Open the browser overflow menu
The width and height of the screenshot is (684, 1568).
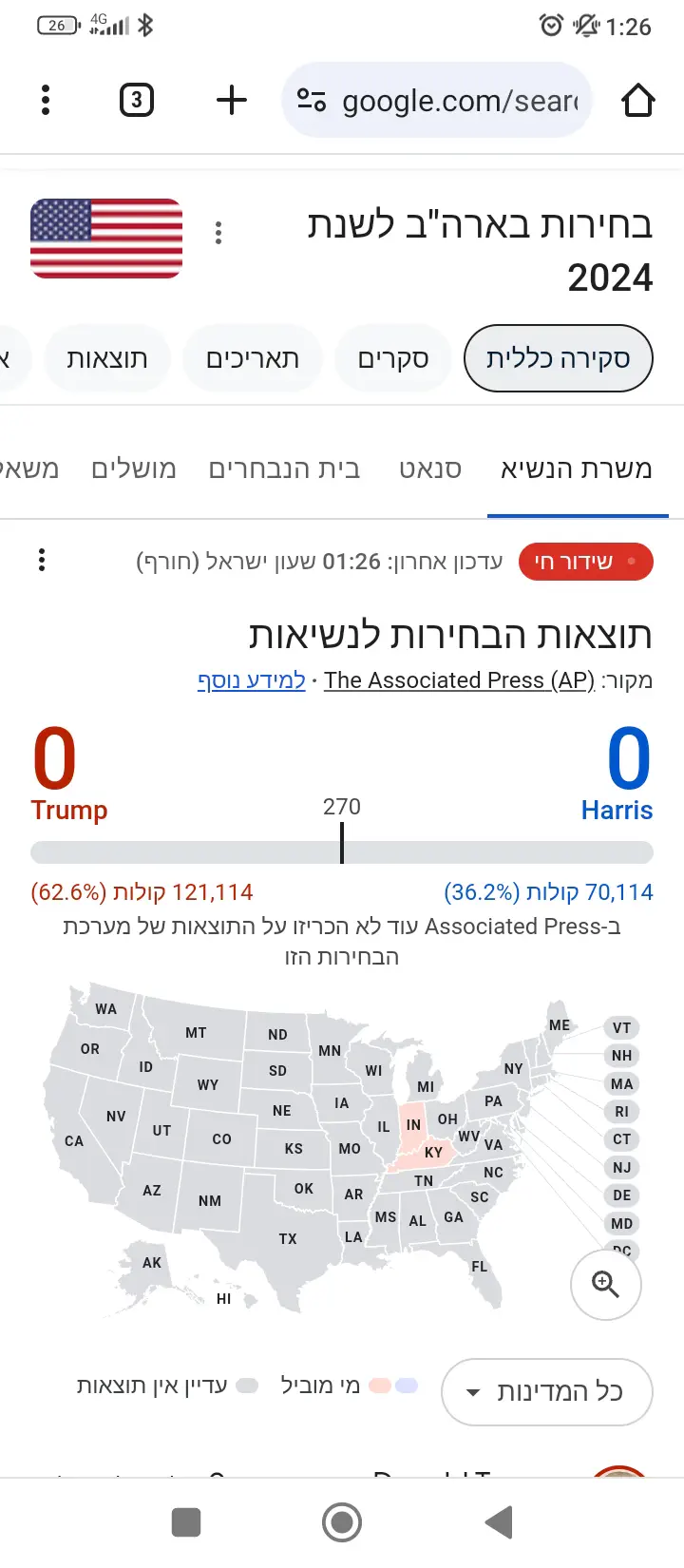point(46,100)
